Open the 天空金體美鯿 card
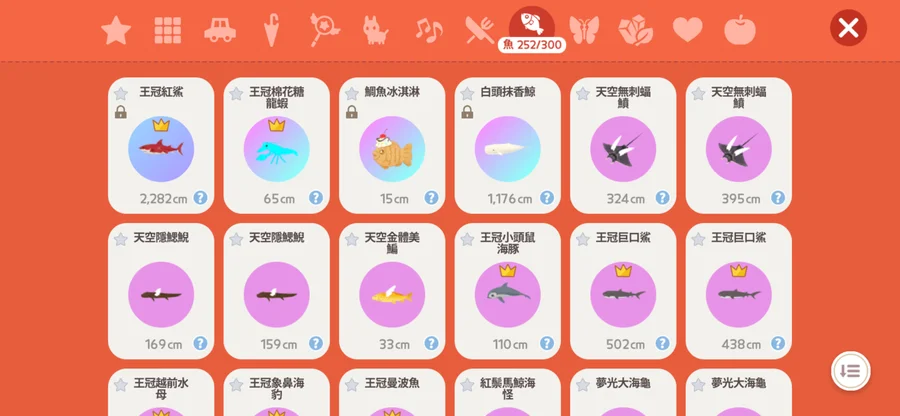The height and width of the screenshot is (416, 900). point(392,294)
